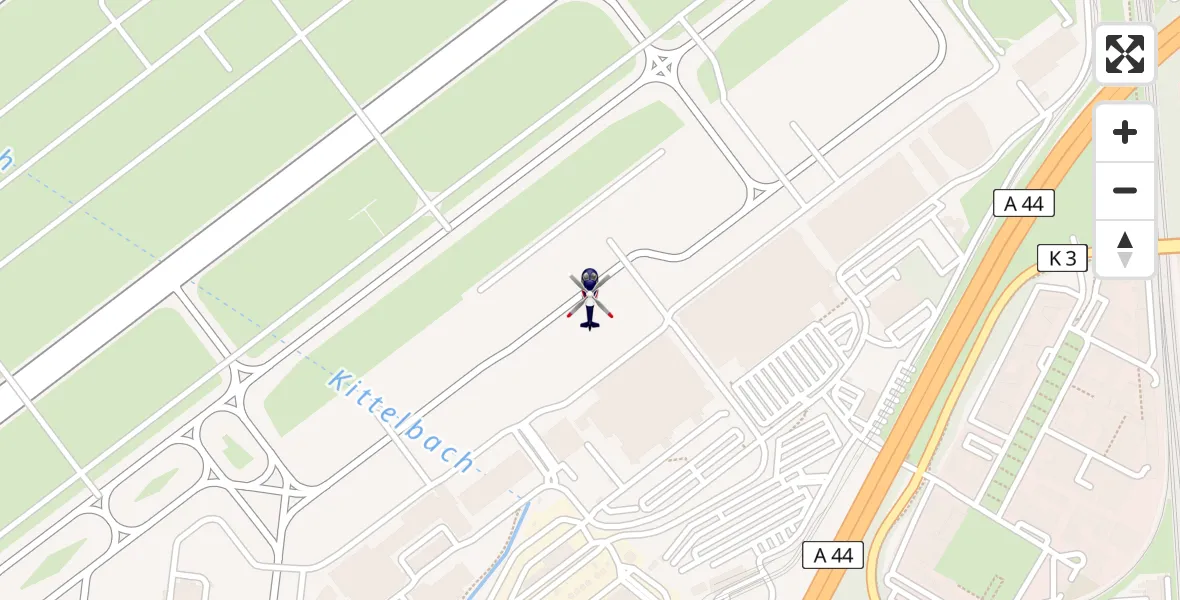Enter fullscreen map view
Image resolution: width=1180 pixels, height=600 pixels.
pos(1125,54)
